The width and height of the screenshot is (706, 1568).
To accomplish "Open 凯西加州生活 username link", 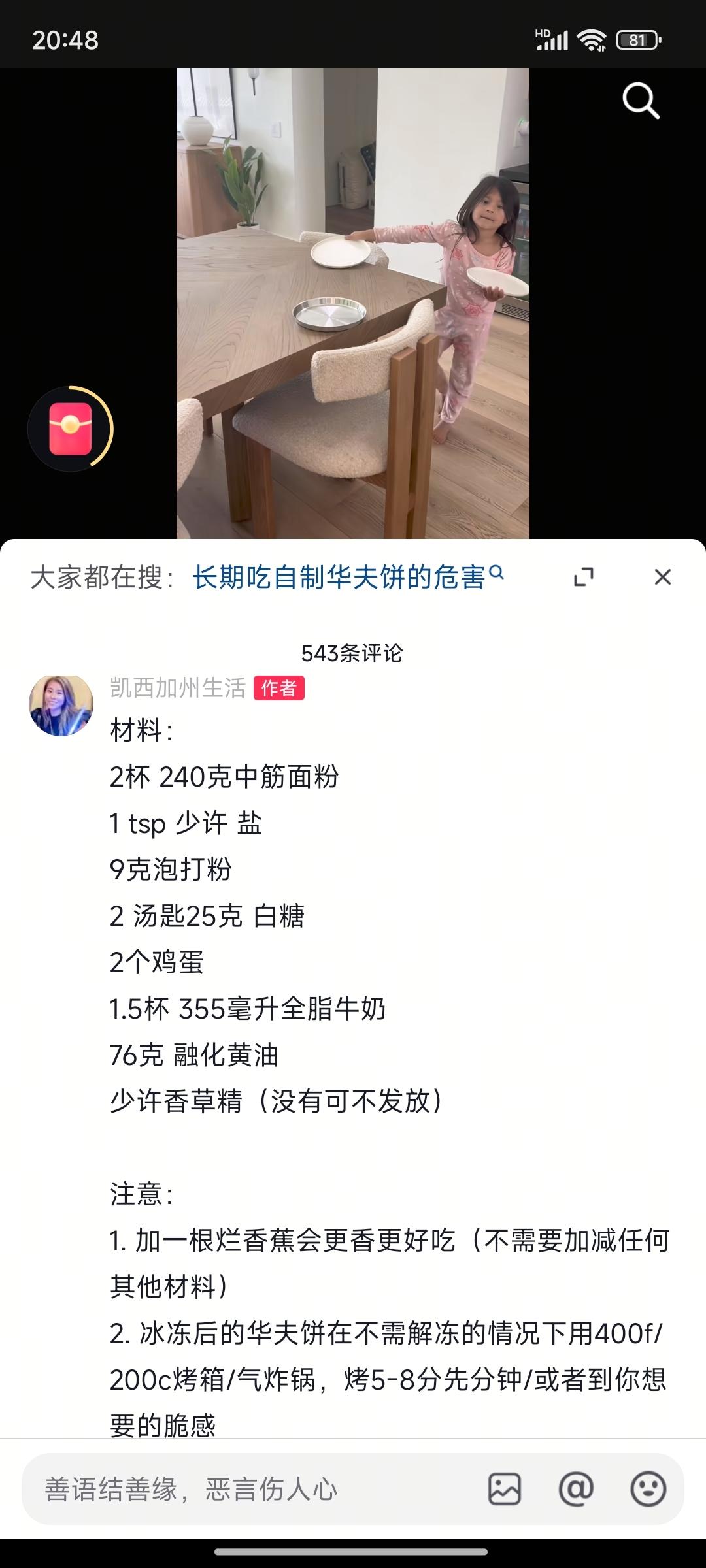I will (178, 688).
